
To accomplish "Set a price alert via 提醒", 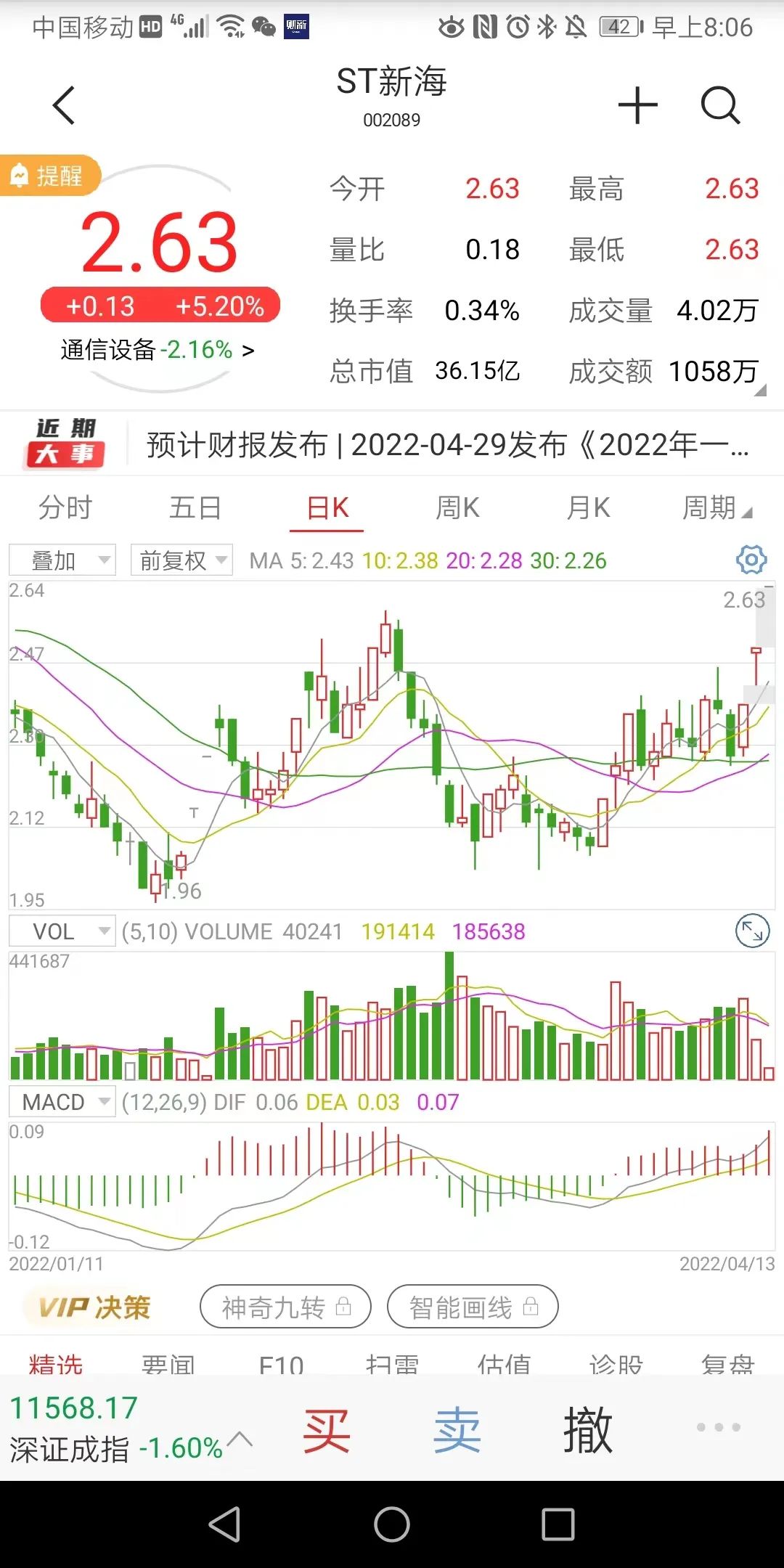I will click(x=49, y=176).
